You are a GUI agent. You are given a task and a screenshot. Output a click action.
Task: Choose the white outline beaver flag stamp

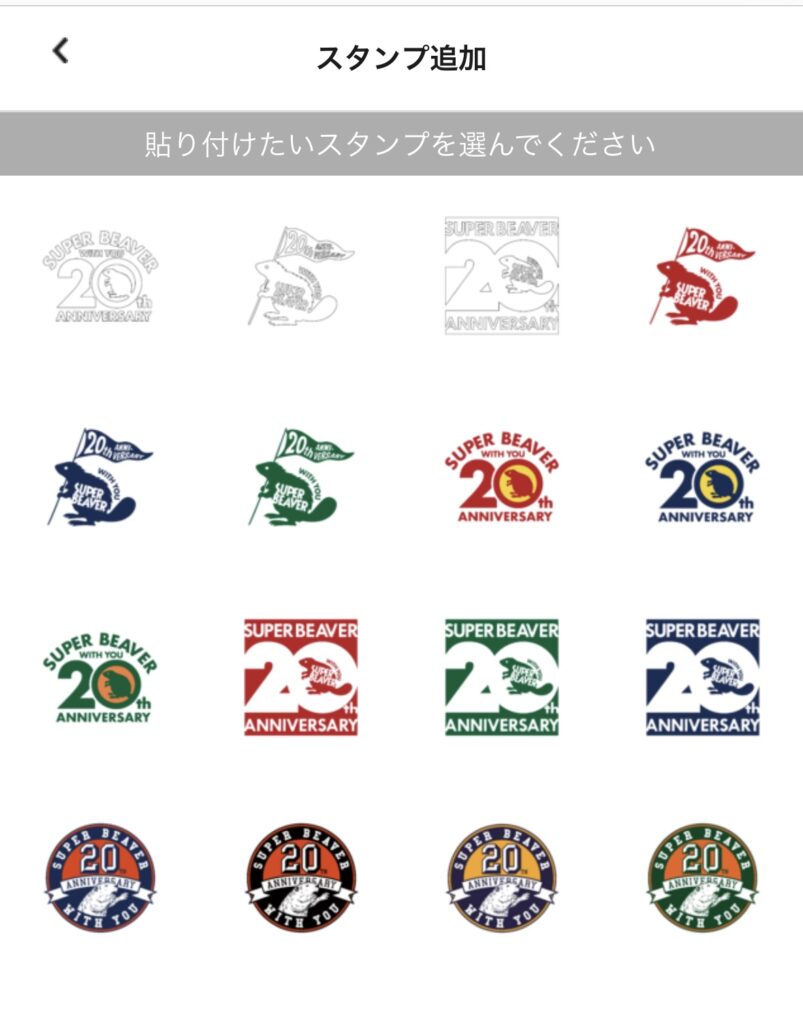pyautogui.click(x=301, y=276)
